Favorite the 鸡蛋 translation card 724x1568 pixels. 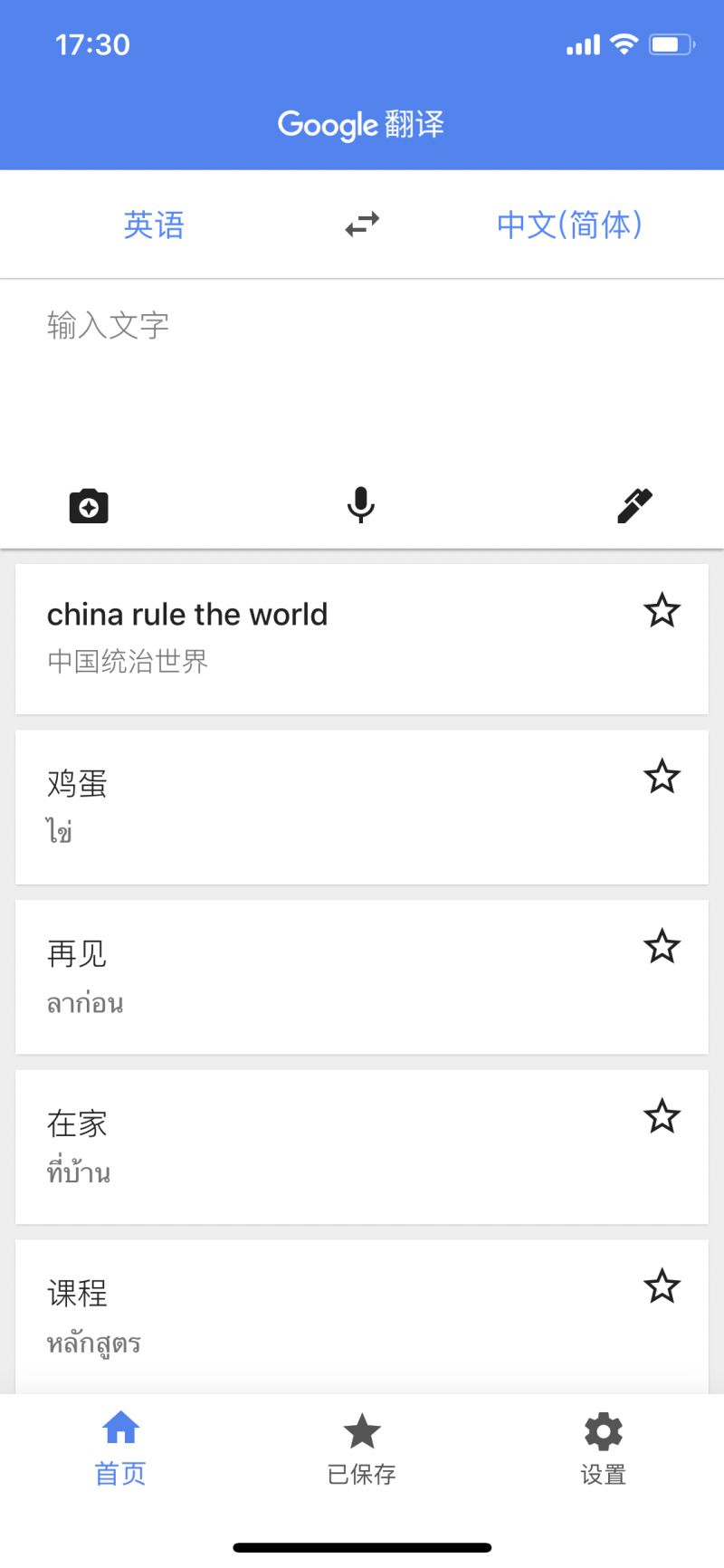tap(662, 777)
